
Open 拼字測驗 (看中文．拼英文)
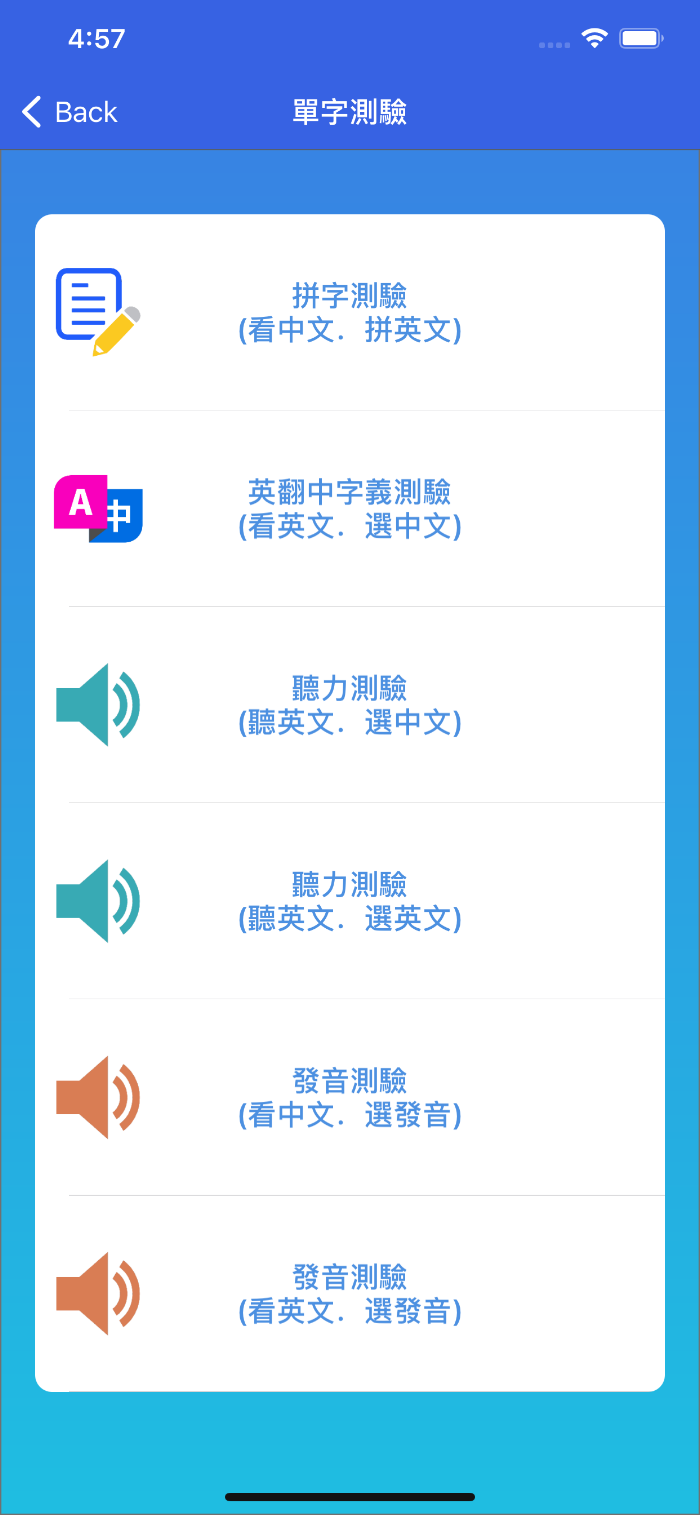click(x=350, y=313)
